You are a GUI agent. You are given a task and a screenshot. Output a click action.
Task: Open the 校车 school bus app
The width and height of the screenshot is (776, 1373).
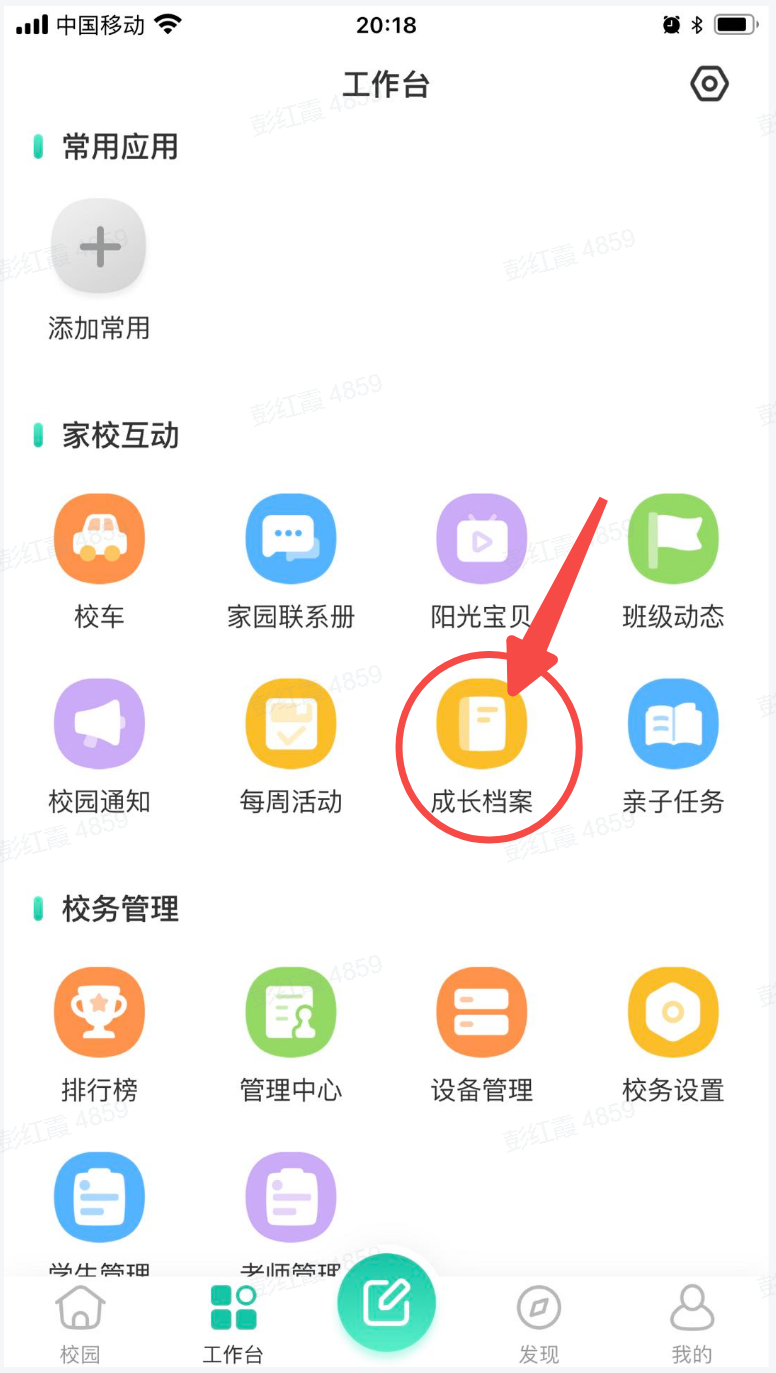point(99,539)
